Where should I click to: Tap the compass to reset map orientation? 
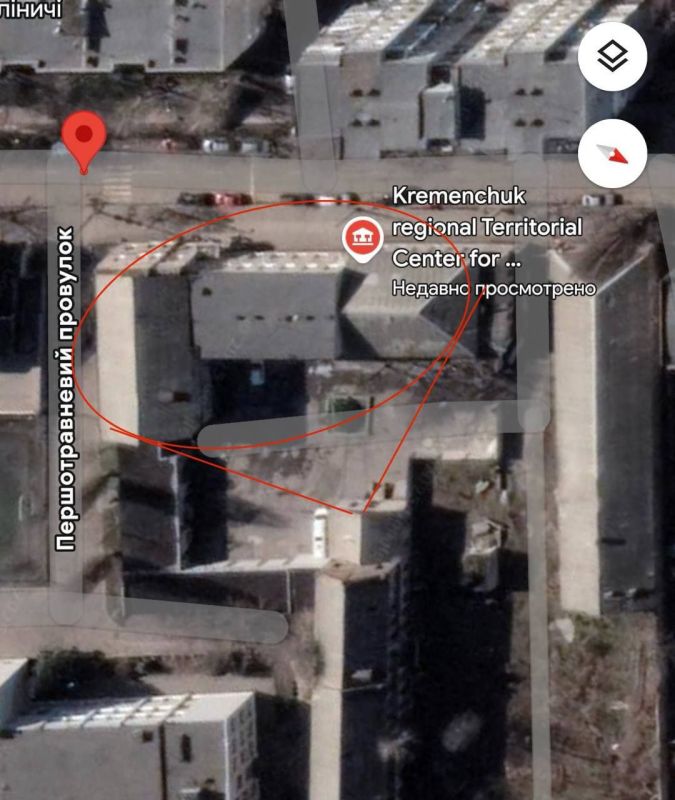tap(612, 153)
